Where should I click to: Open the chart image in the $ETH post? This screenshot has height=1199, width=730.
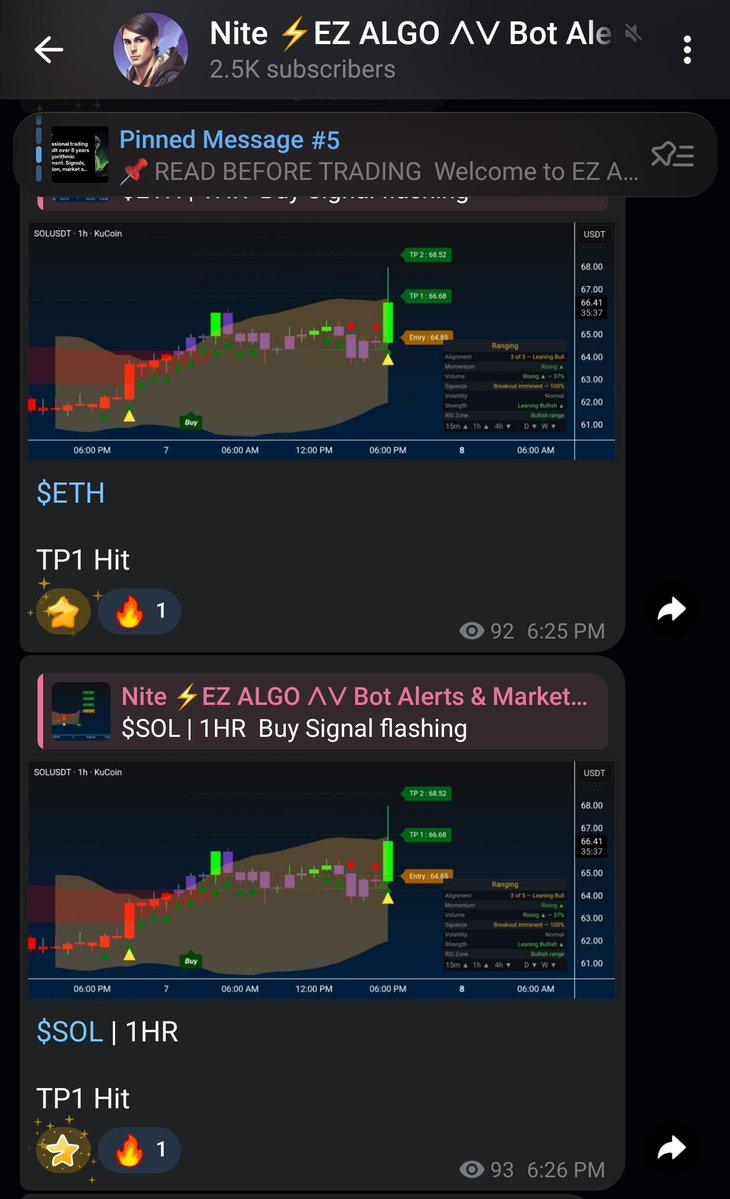[321, 341]
